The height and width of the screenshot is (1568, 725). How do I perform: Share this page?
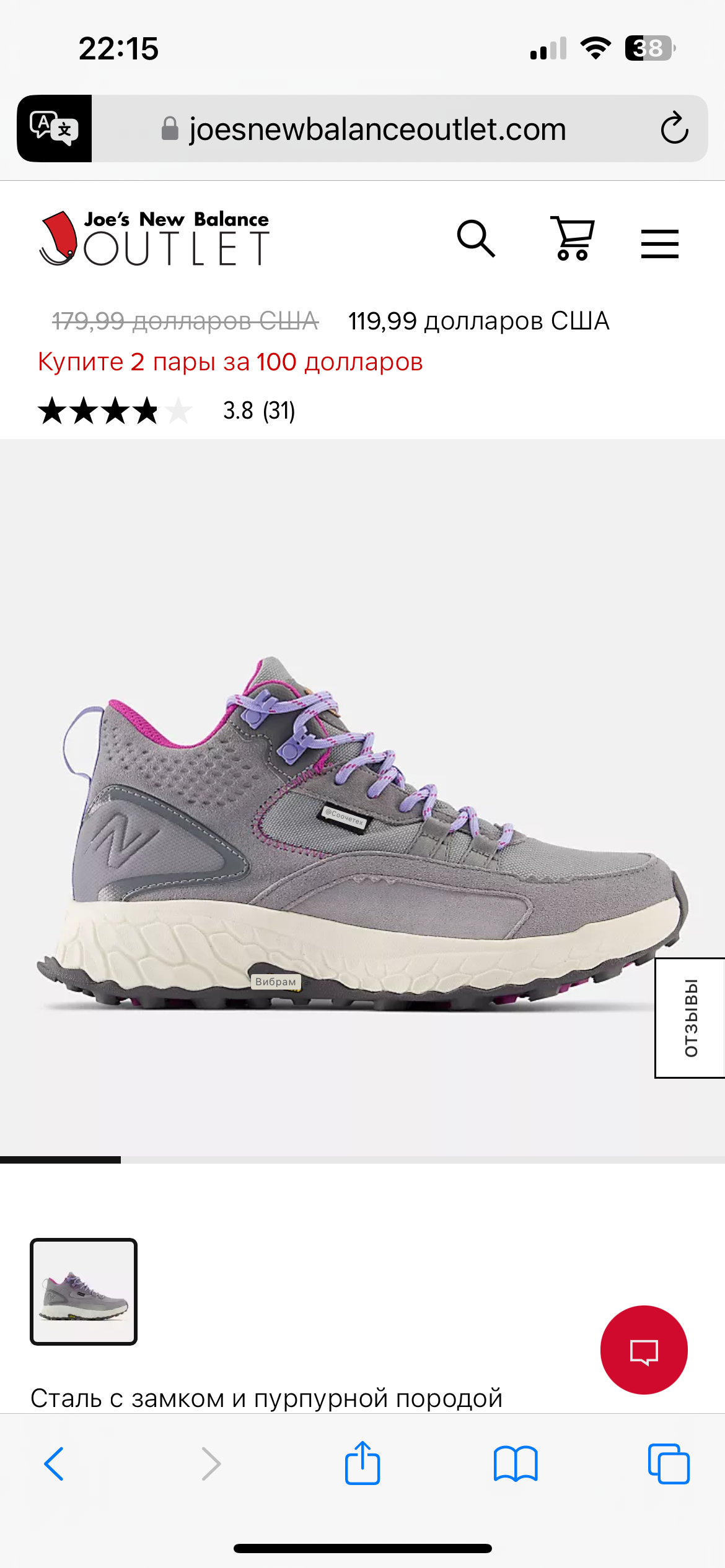tap(362, 1463)
